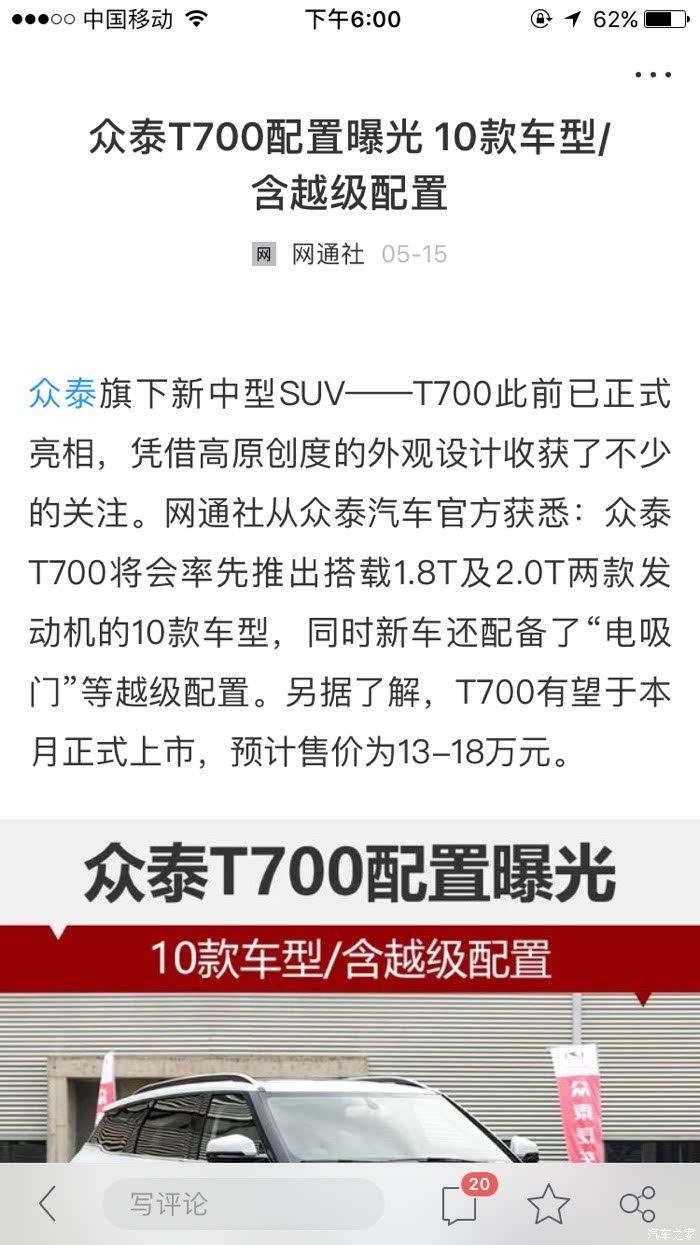The height and width of the screenshot is (1245, 700).
Task: Open the 众泰T700配置曝光 article image
Action: pos(350,992)
